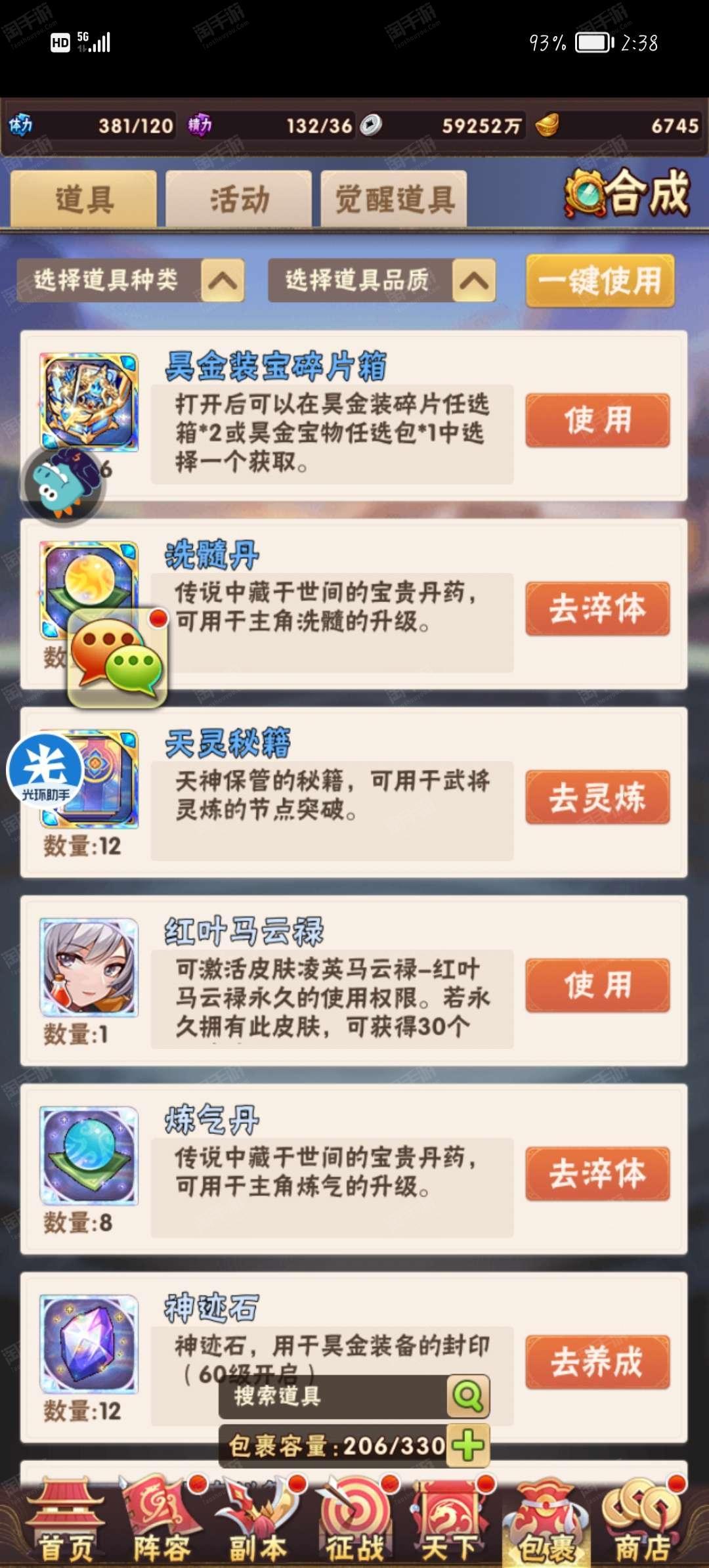Tap 去养成 for 神迹石
Screen dimensions: 709x1568
tap(597, 1362)
